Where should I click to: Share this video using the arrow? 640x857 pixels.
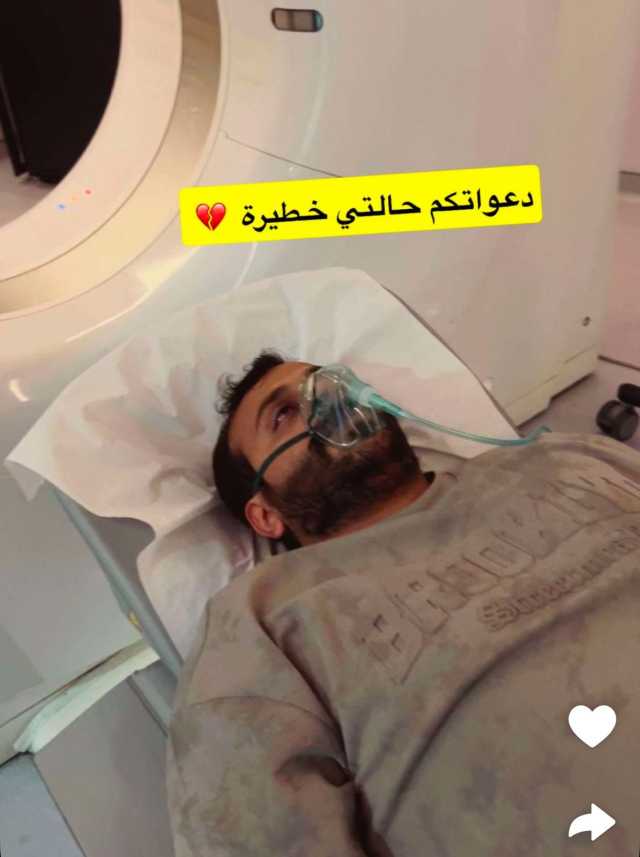(x=592, y=821)
